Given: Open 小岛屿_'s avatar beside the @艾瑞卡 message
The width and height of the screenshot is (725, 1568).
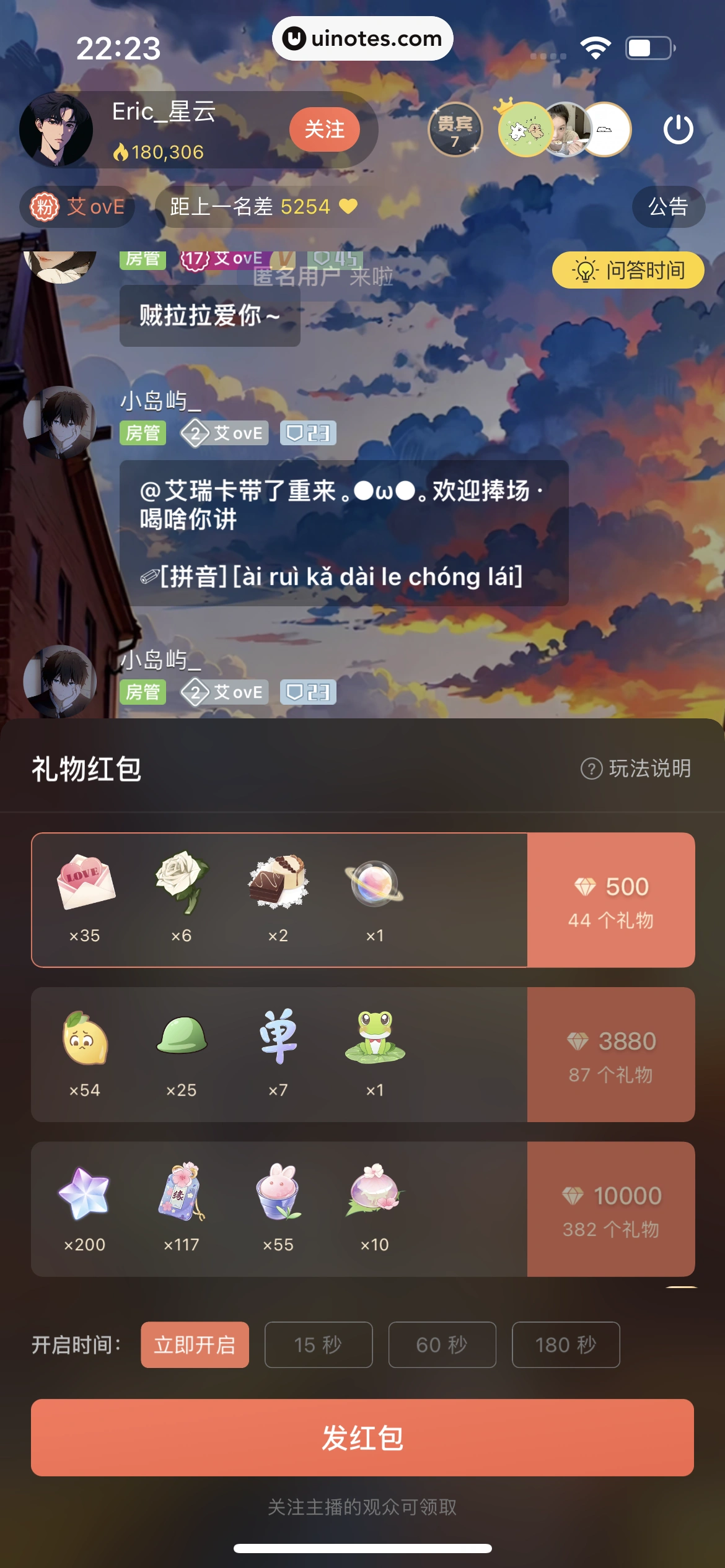Looking at the screenshot, I should coord(59,422).
